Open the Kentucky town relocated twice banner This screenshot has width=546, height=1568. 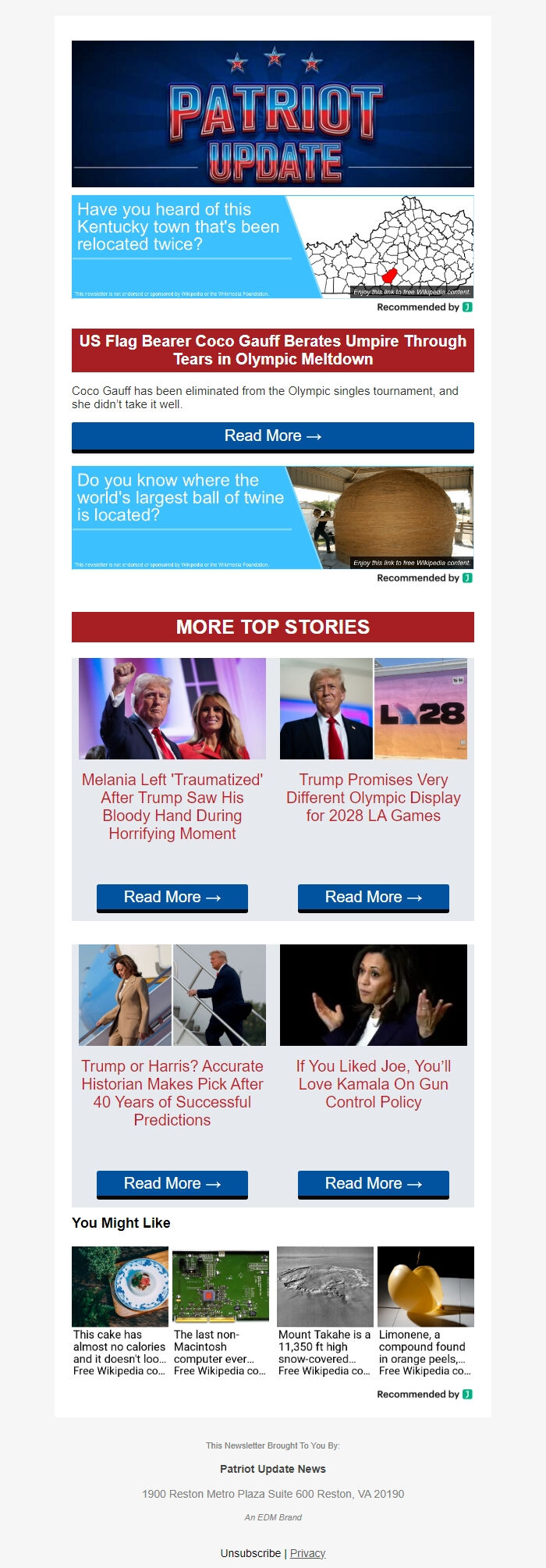[x=272, y=247]
